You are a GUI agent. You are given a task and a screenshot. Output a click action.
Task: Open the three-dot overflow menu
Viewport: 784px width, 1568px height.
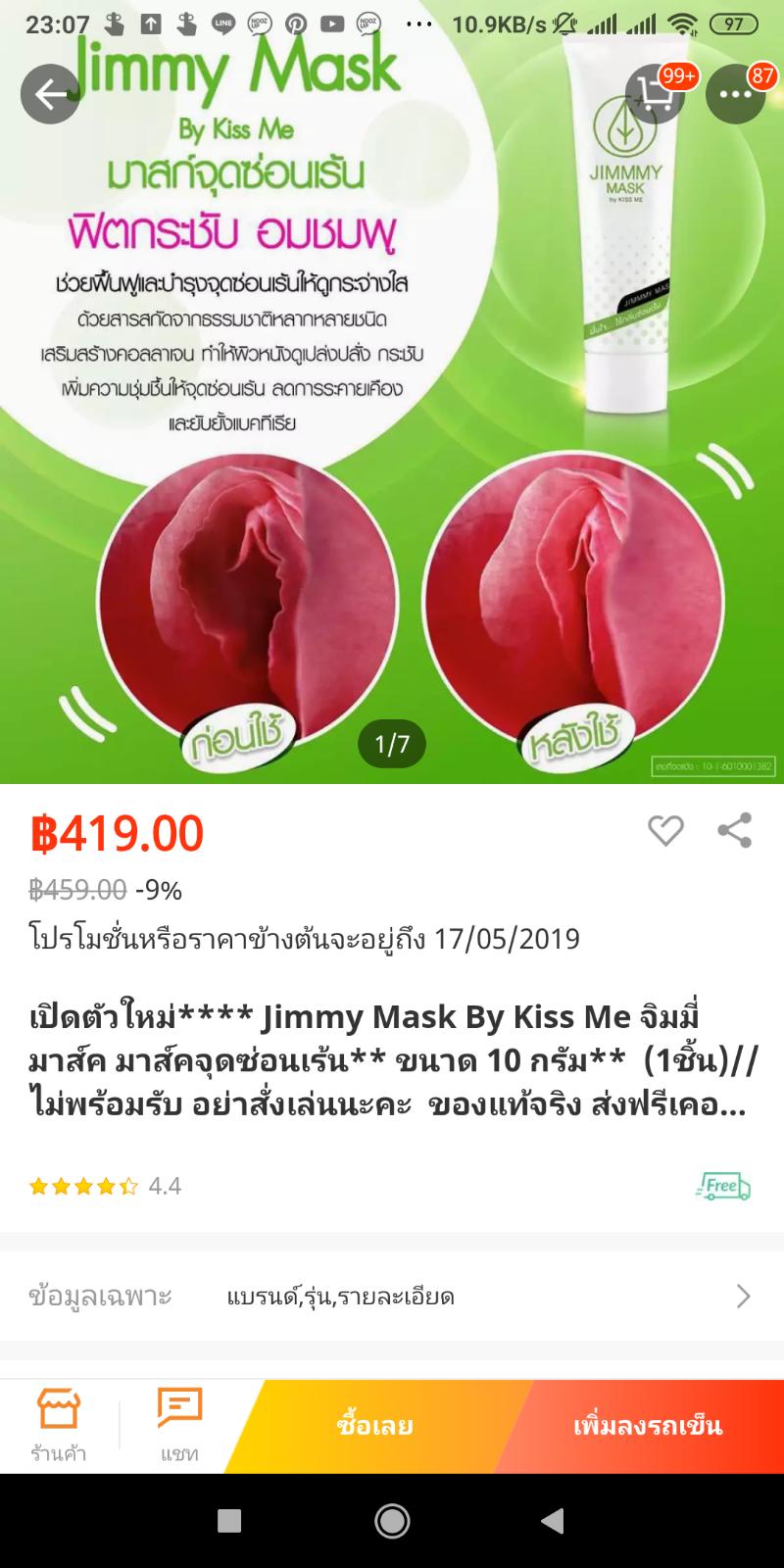pyautogui.click(x=735, y=94)
